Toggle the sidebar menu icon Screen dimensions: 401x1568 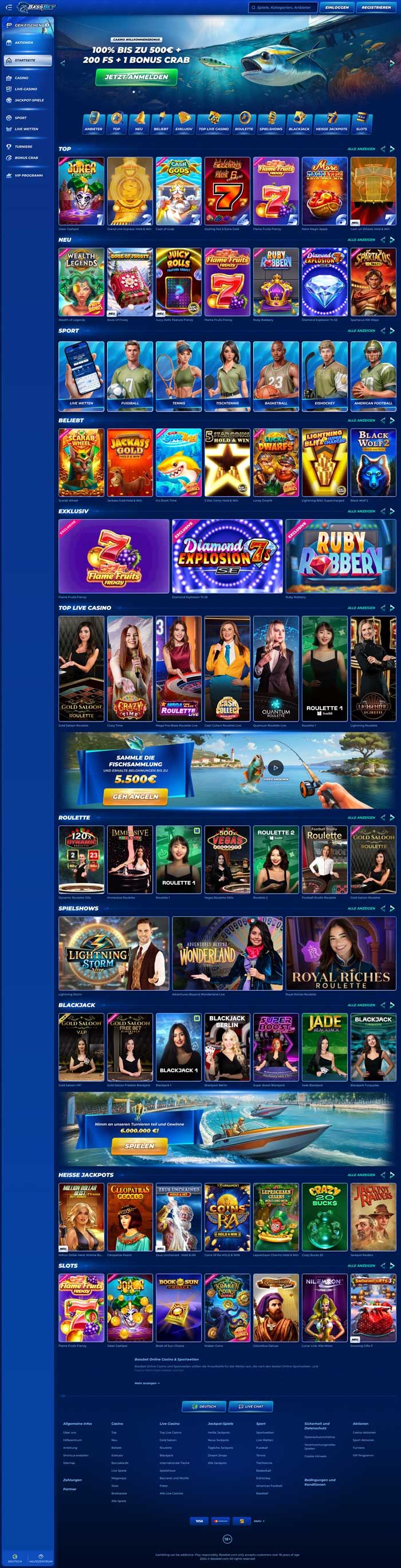(x=9, y=7)
